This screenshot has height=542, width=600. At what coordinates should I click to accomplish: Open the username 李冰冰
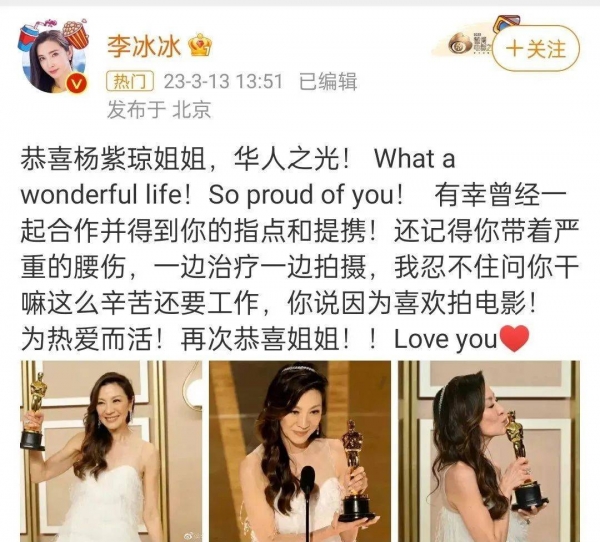(140, 46)
